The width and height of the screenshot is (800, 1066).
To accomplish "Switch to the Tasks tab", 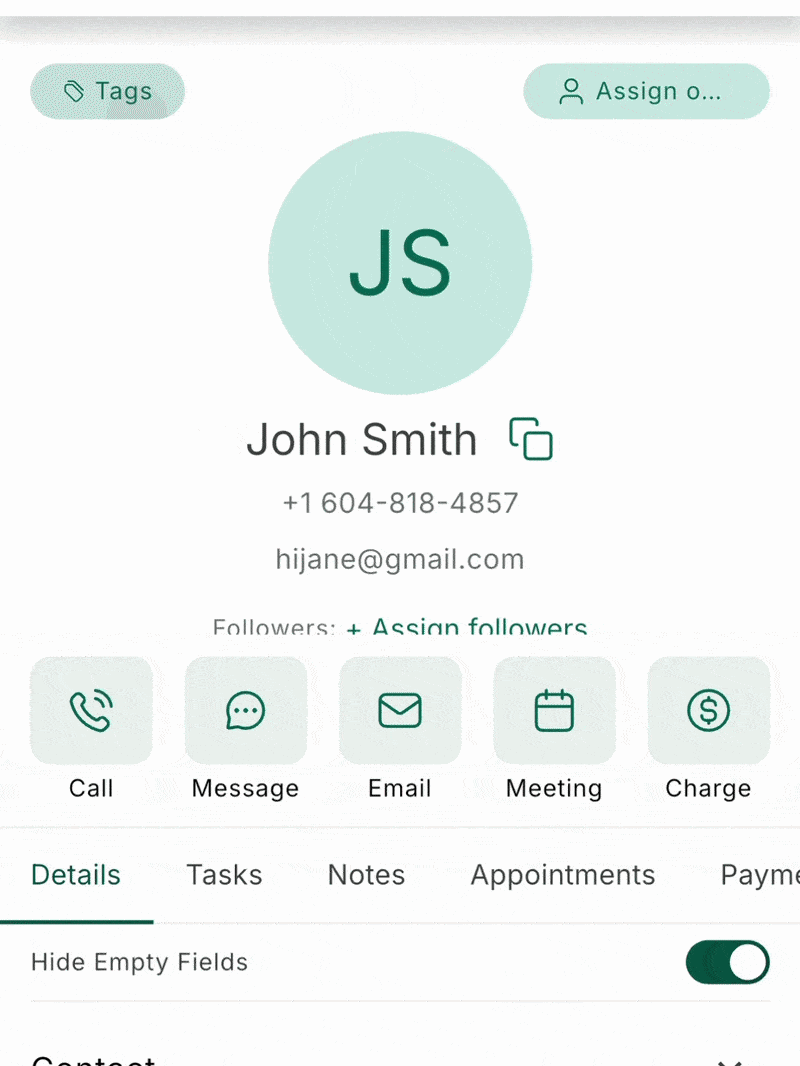I will (224, 875).
